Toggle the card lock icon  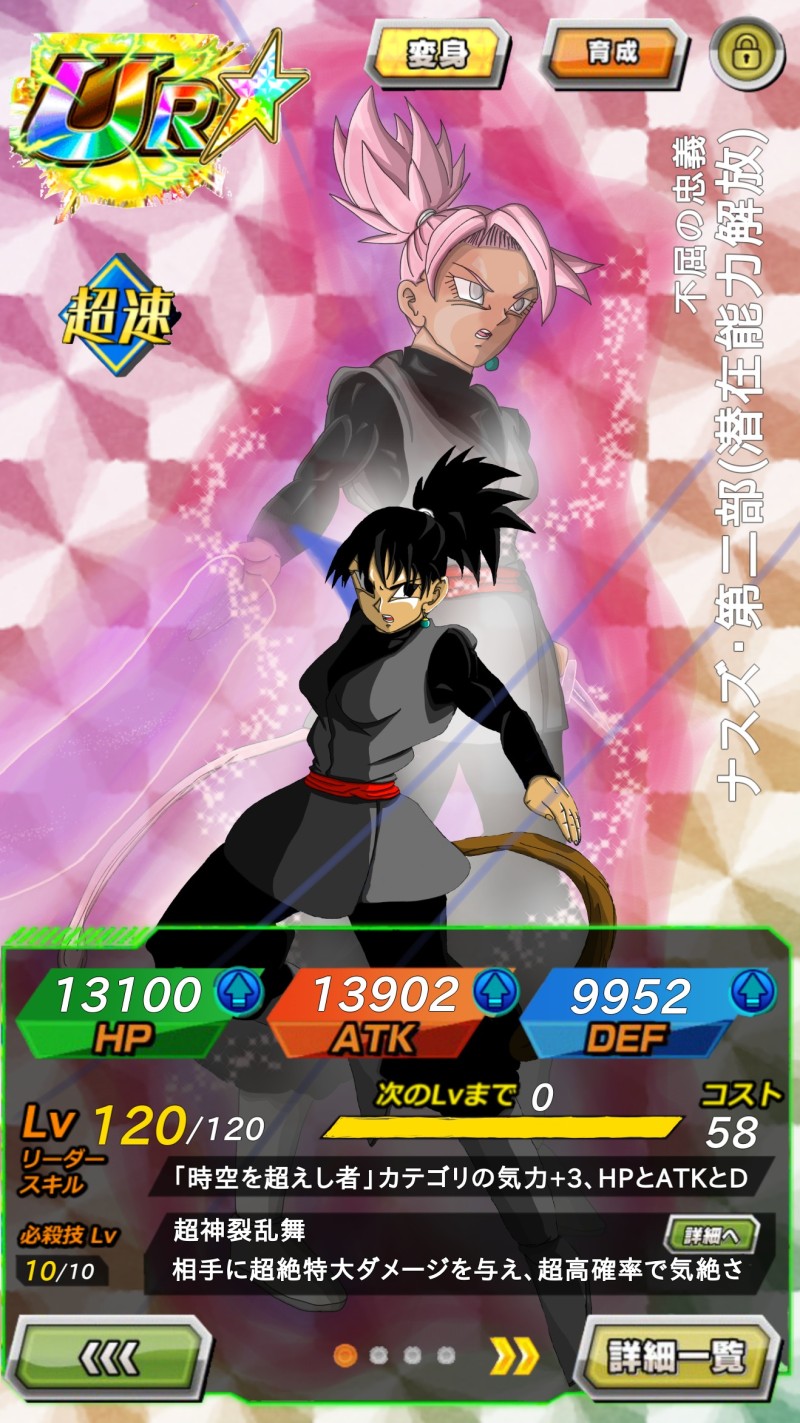pyautogui.click(x=746, y=53)
